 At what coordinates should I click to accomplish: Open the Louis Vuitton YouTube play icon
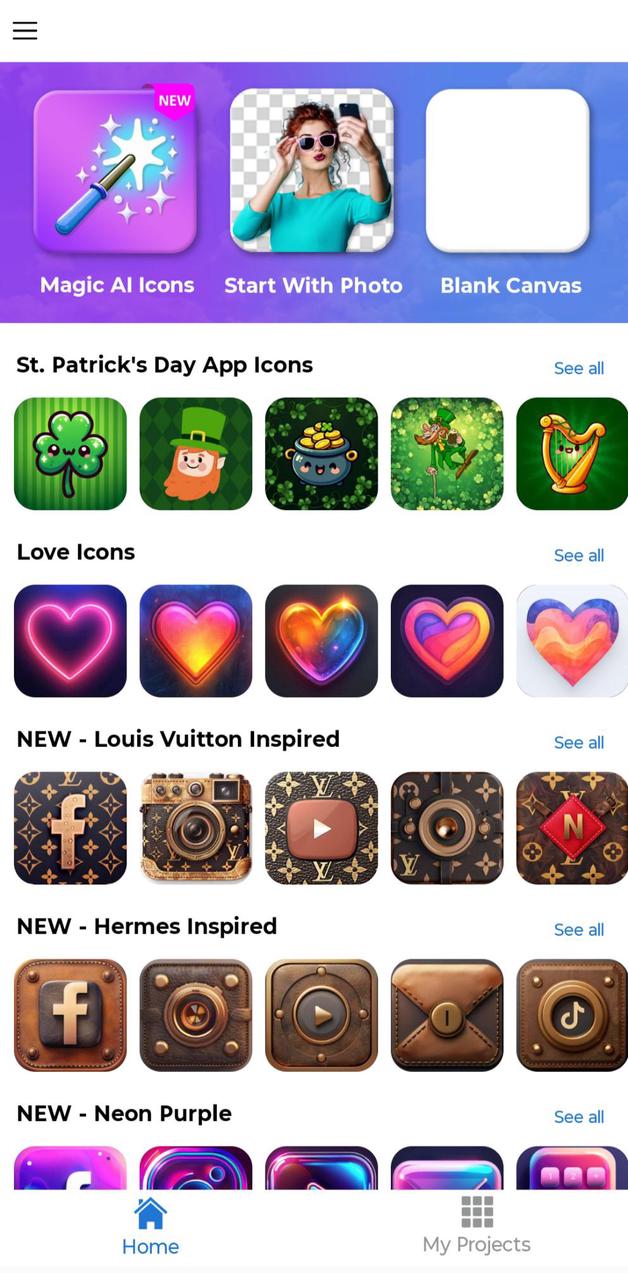point(321,828)
